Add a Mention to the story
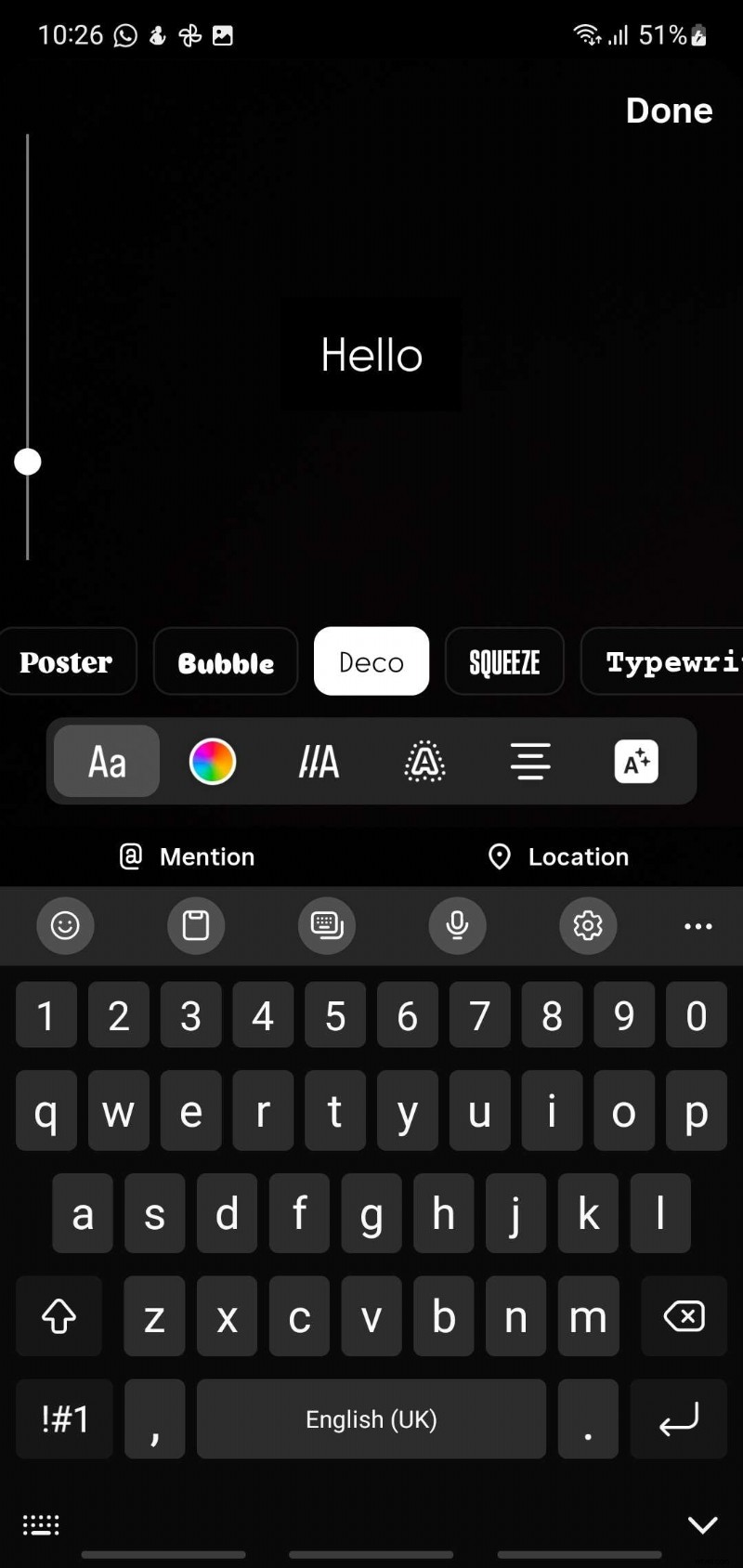 pyautogui.click(x=186, y=856)
